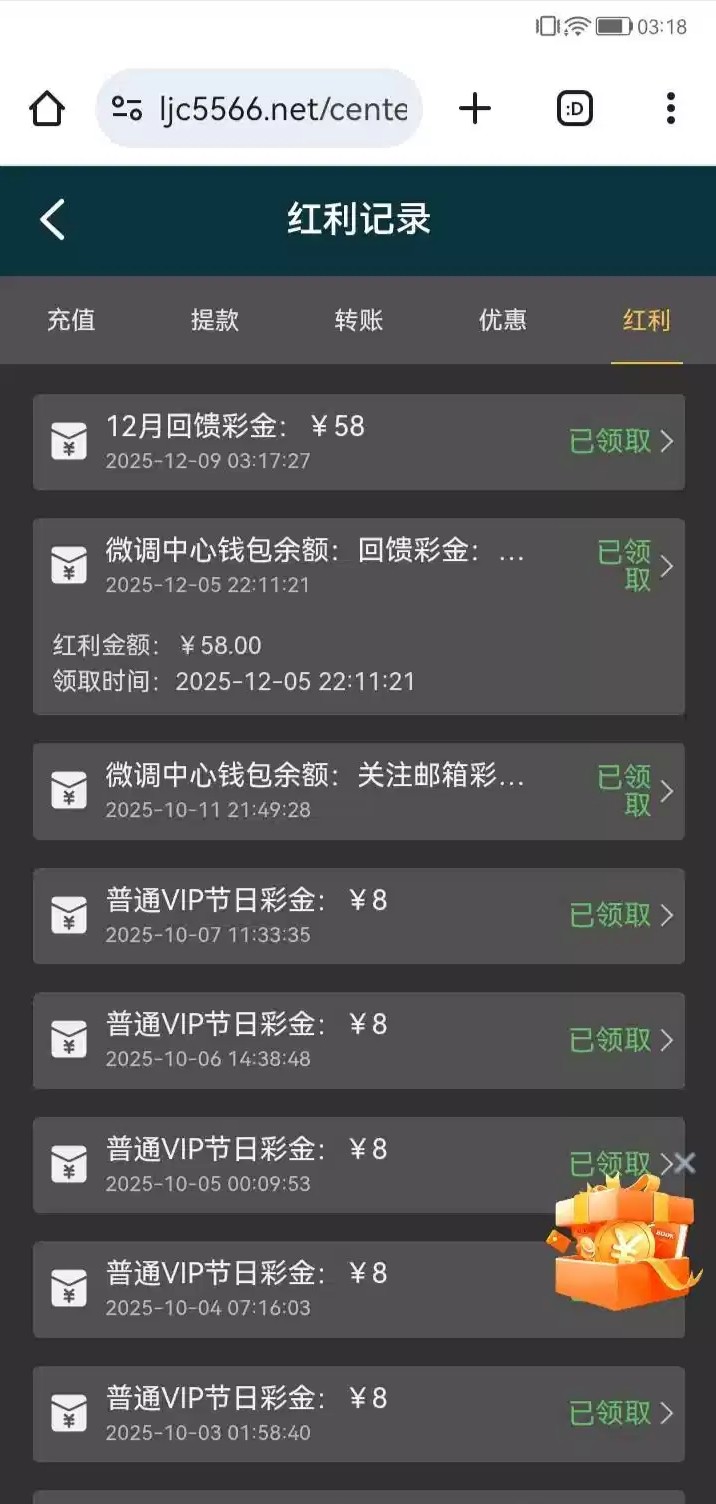Go back from 红利记录 page

pos(52,219)
